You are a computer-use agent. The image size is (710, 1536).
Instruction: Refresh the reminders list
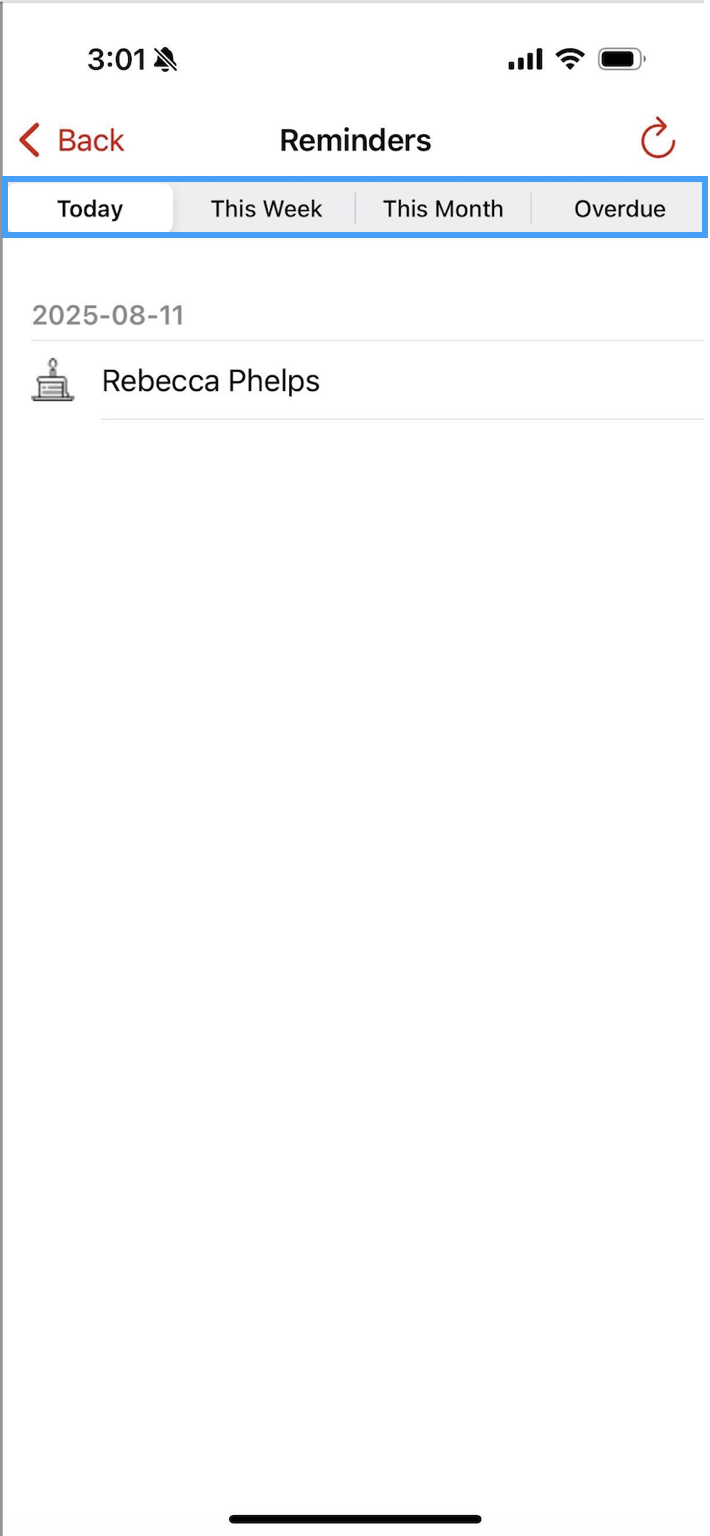coord(658,139)
